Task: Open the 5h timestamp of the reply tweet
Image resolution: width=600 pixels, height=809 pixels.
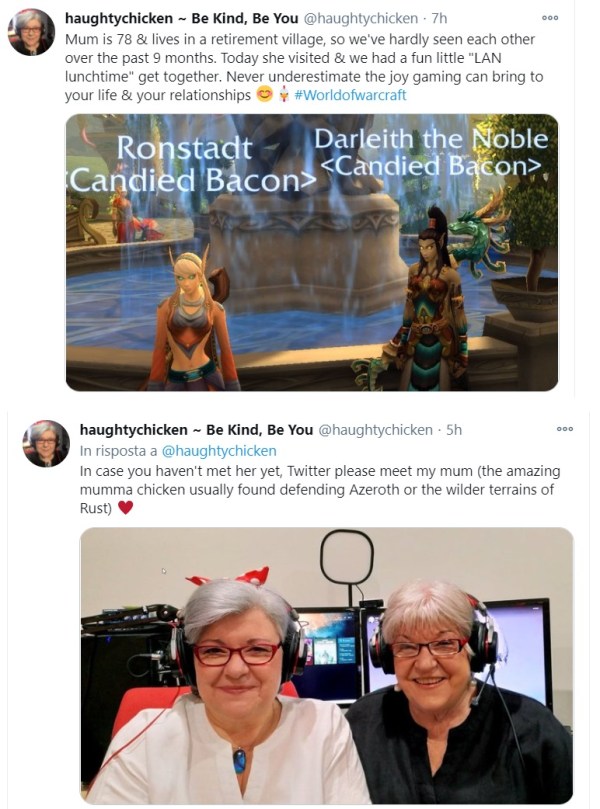Action: (x=453, y=430)
